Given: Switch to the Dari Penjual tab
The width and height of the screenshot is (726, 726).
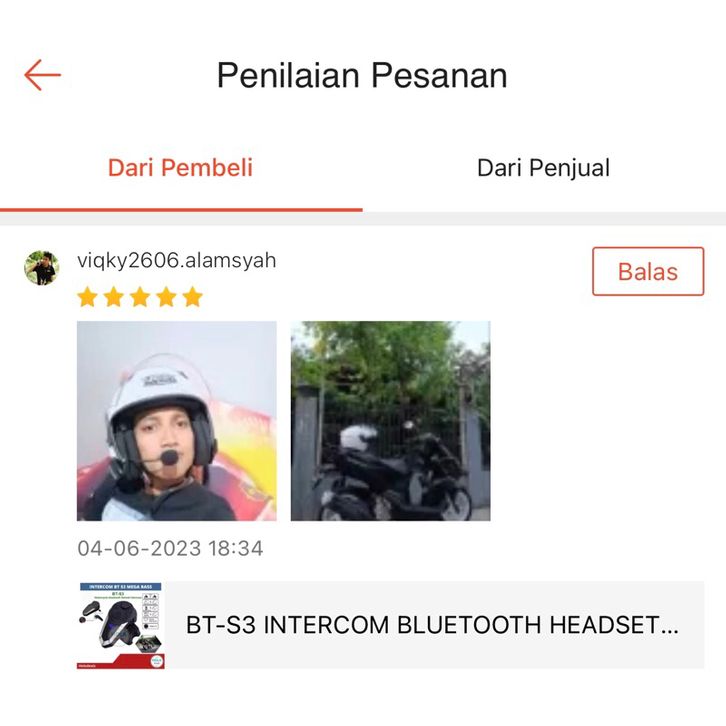Looking at the screenshot, I should (x=543, y=168).
